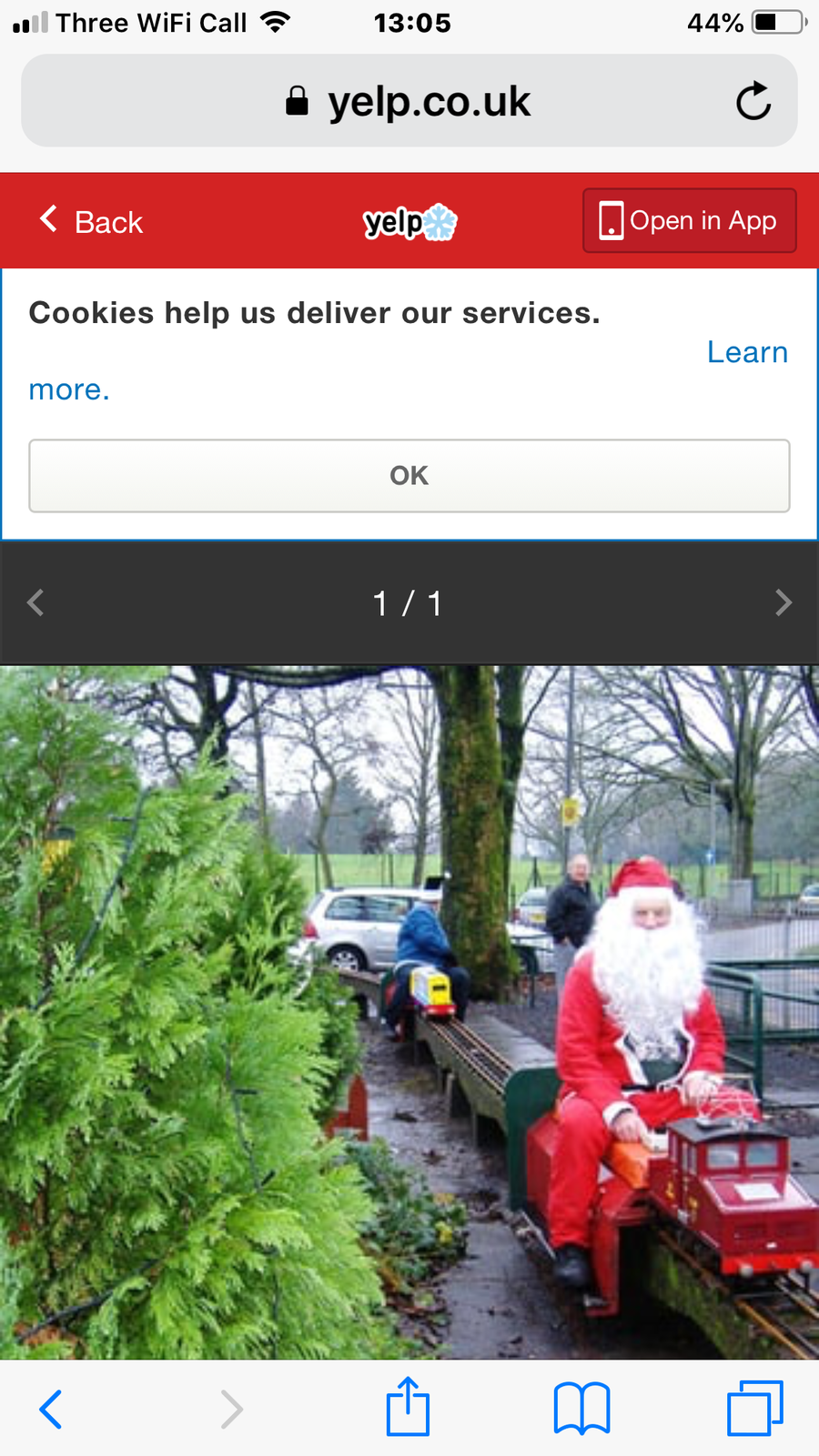Accept cookies with OK button
Viewport: 819px width, 1456px height.
point(409,476)
